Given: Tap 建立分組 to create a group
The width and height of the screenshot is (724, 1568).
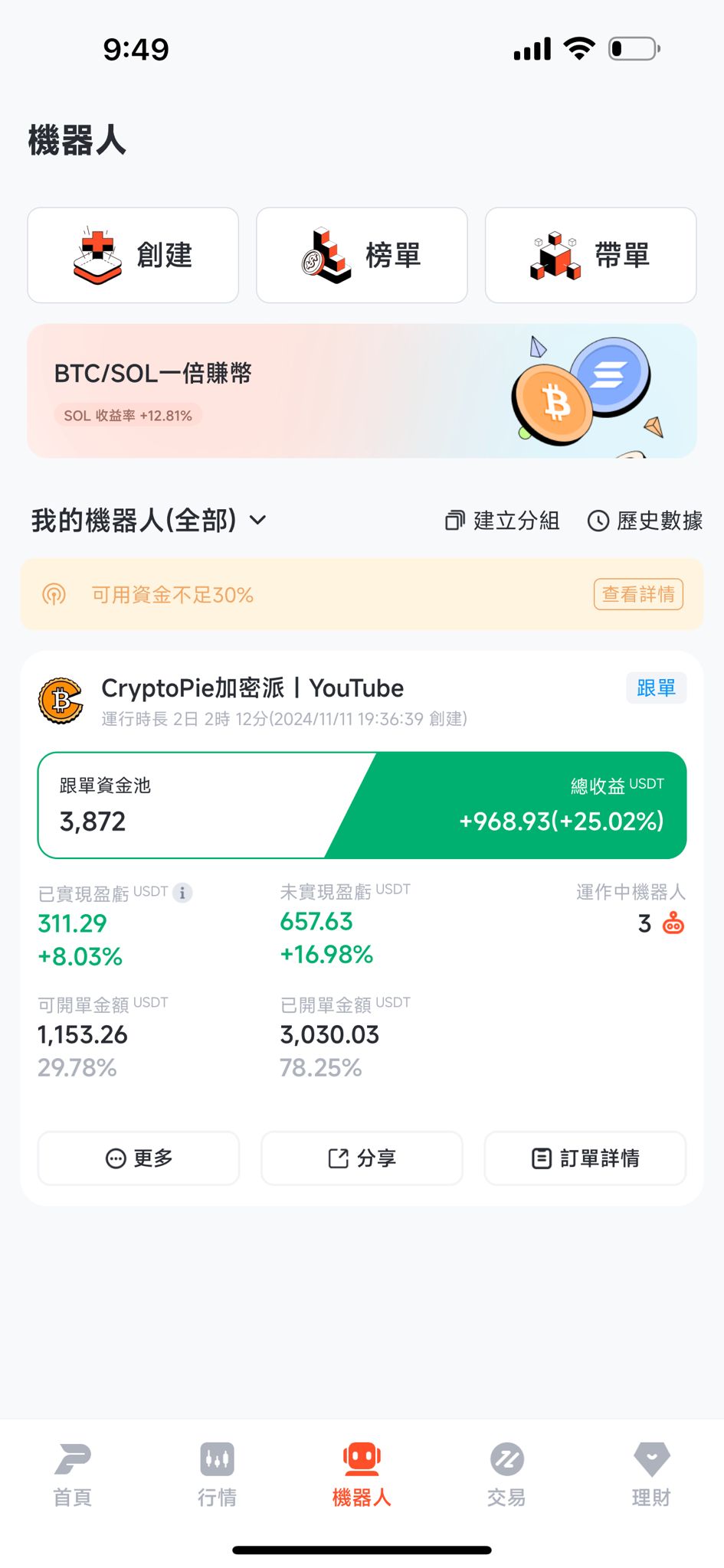Looking at the screenshot, I should click(503, 521).
